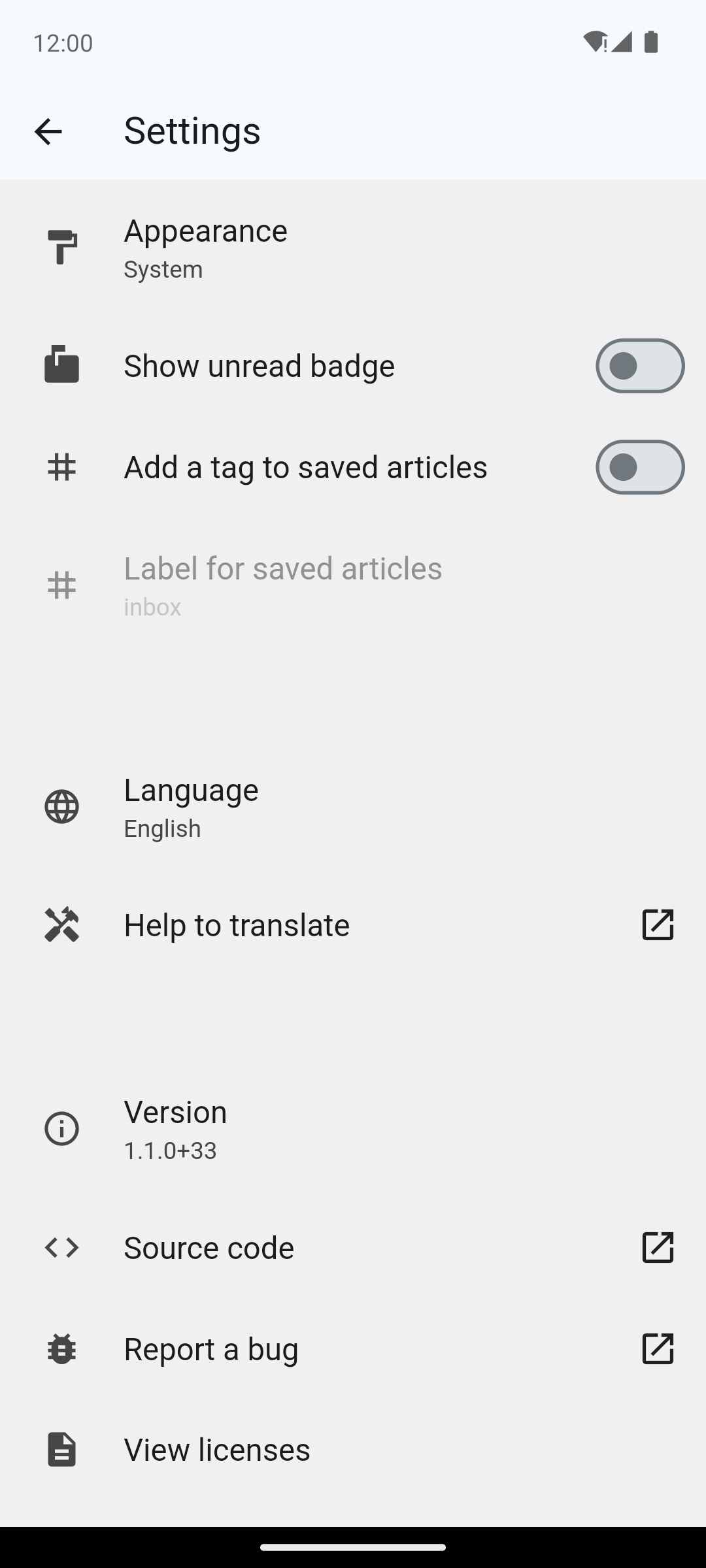Turn on Add a tag to saved articles

point(639,467)
